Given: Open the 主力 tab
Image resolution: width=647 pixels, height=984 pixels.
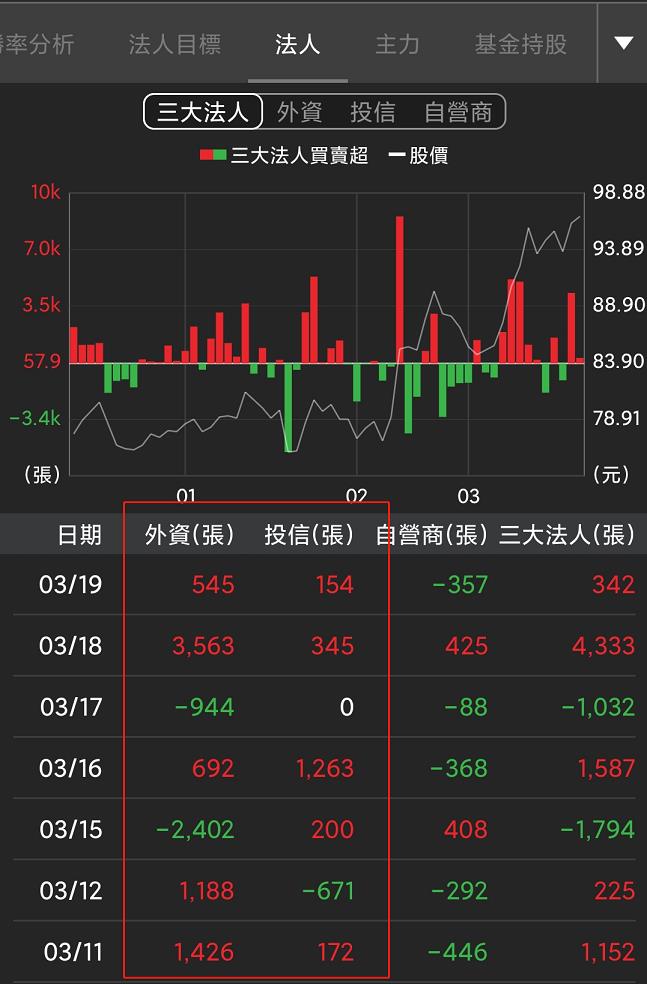Looking at the screenshot, I should (x=397, y=44).
